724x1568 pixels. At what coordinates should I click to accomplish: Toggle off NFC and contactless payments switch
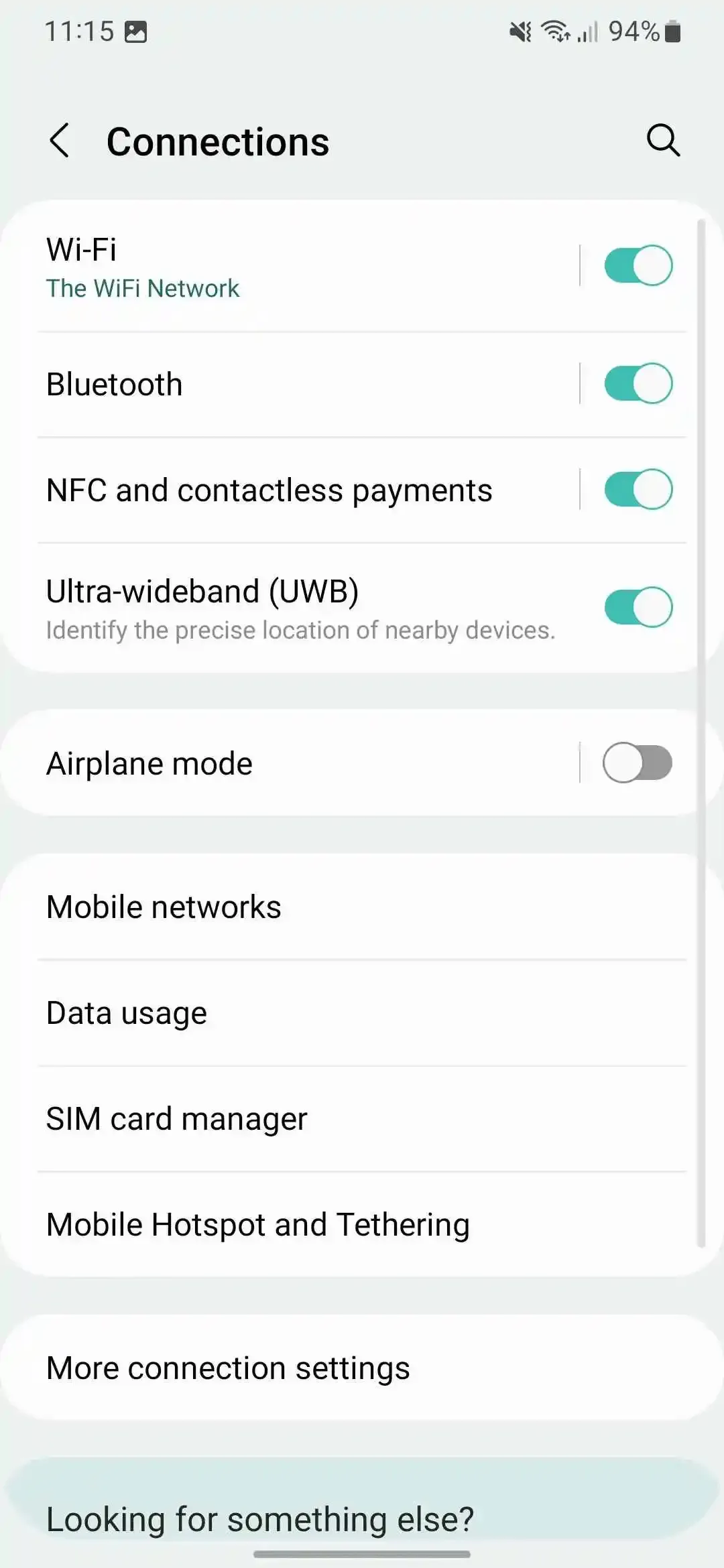coord(638,490)
